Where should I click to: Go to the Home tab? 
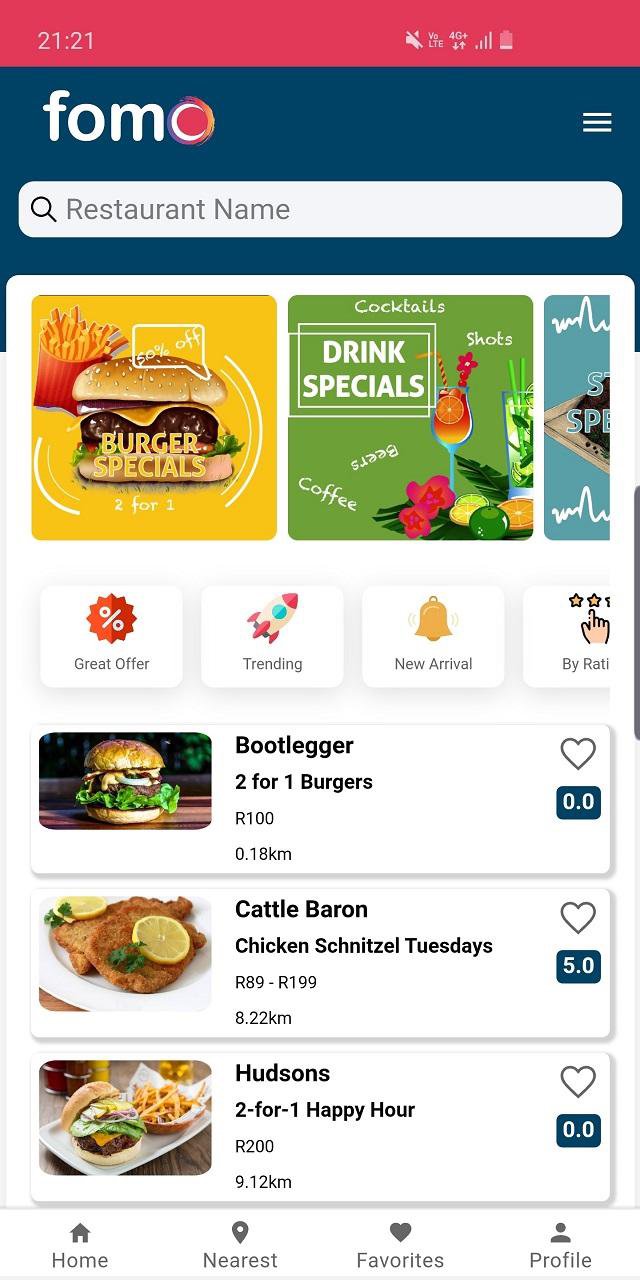[80, 1246]
